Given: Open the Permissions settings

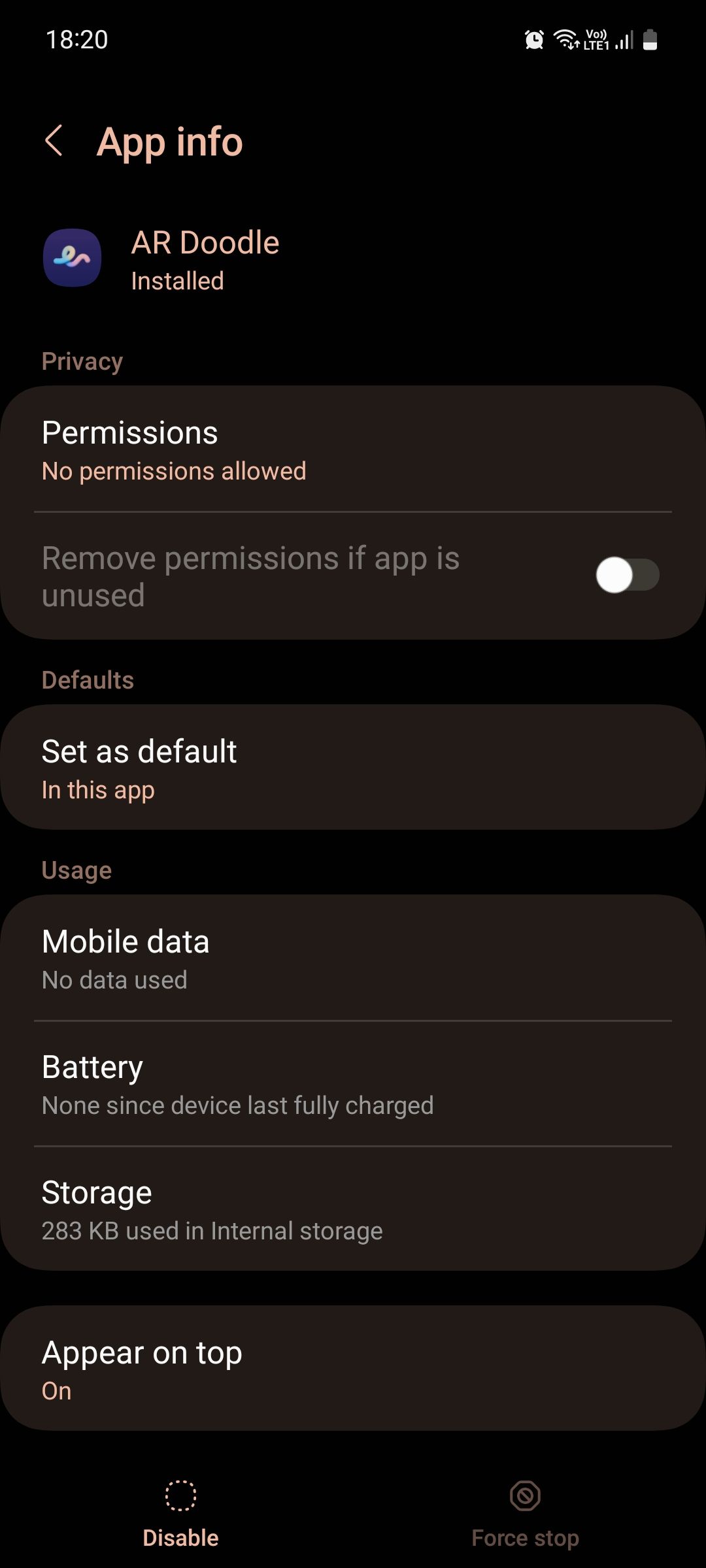Looking at the screenshot, I should coord(353,450).
